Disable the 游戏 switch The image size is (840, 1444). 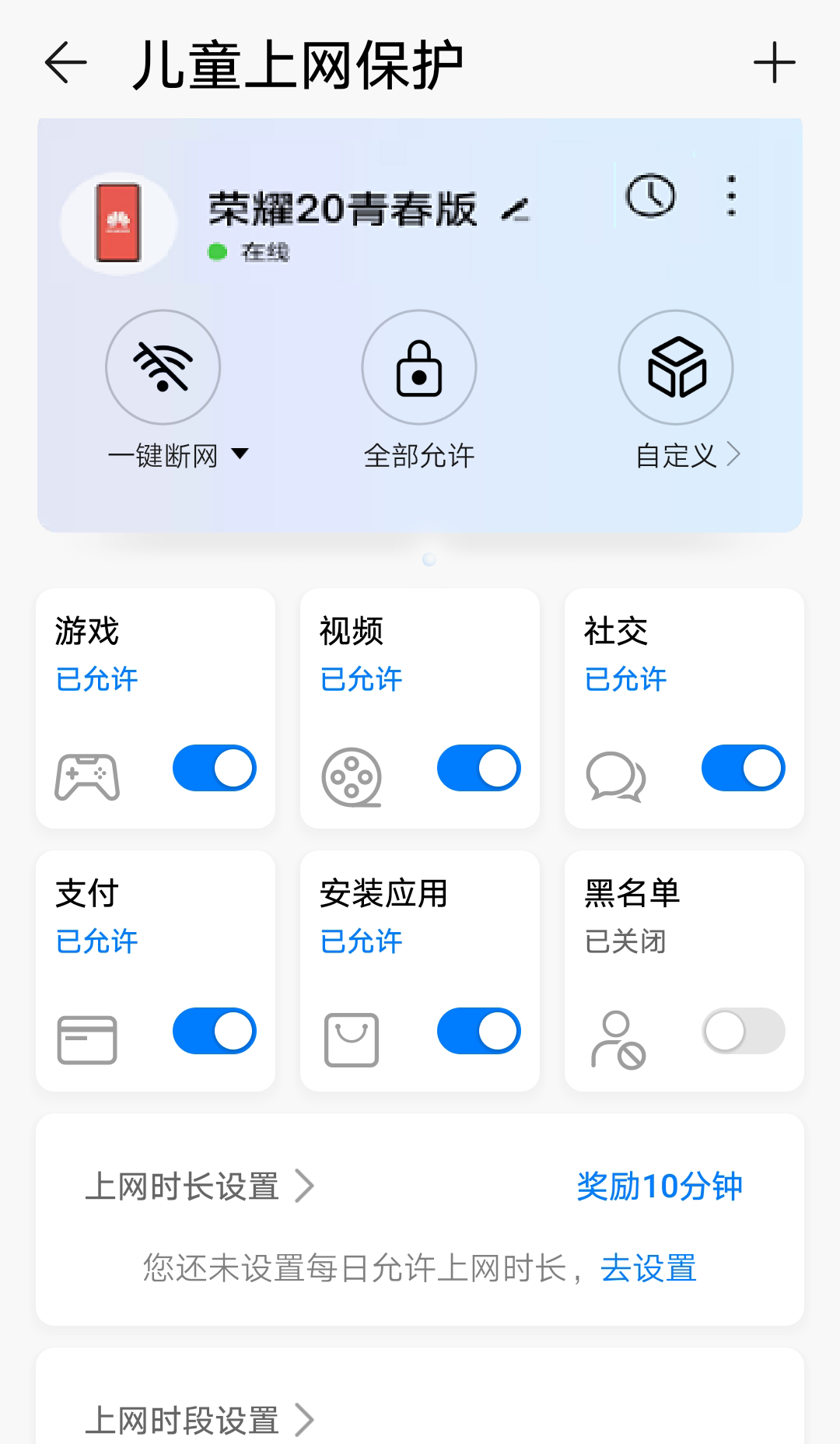[x=215, y=769]
